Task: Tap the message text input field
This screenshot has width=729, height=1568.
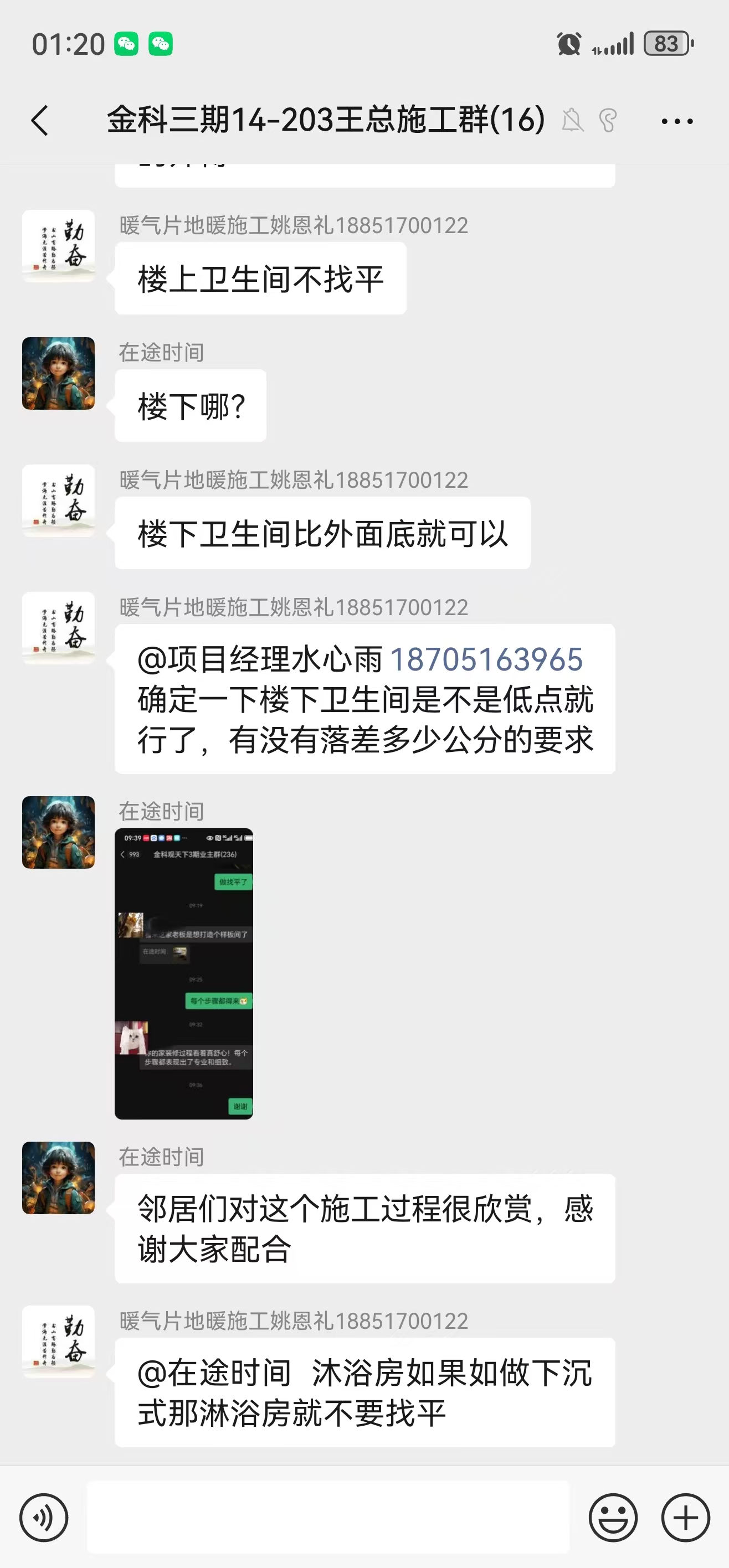Action: tap(327, 1518)
